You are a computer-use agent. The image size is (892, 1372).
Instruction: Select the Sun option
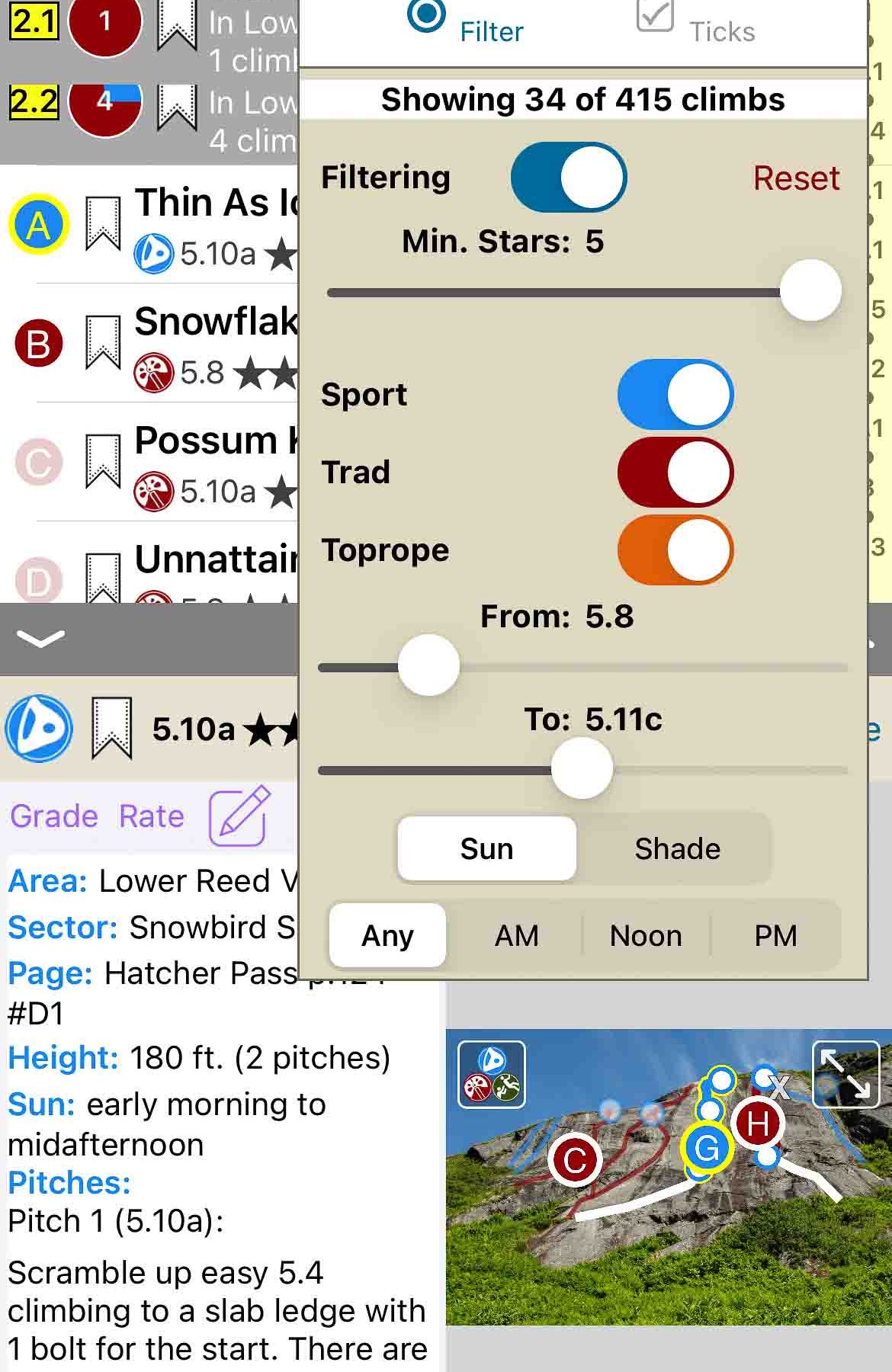click(486, 848)
